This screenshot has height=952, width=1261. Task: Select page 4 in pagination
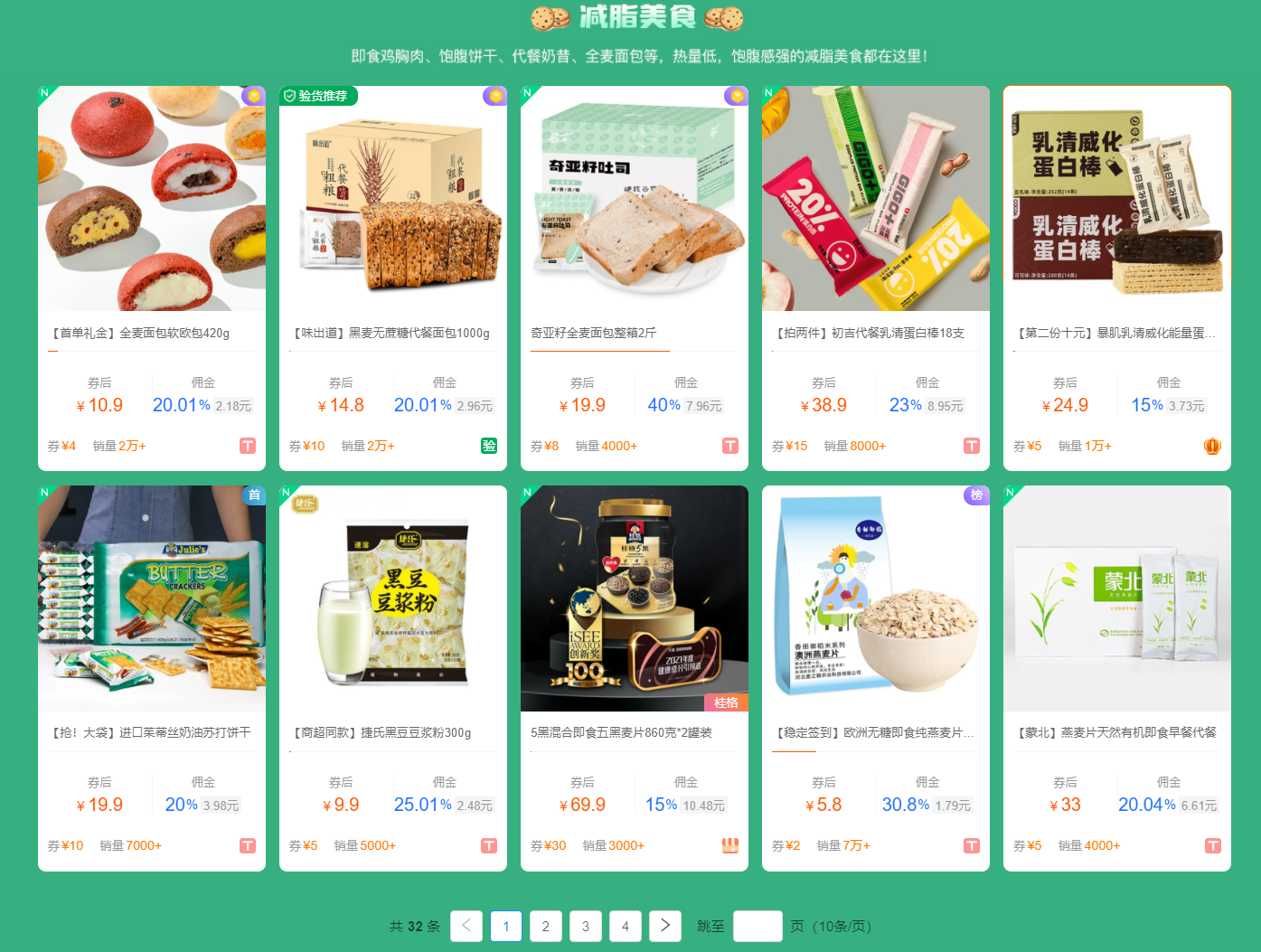point(626,926)
